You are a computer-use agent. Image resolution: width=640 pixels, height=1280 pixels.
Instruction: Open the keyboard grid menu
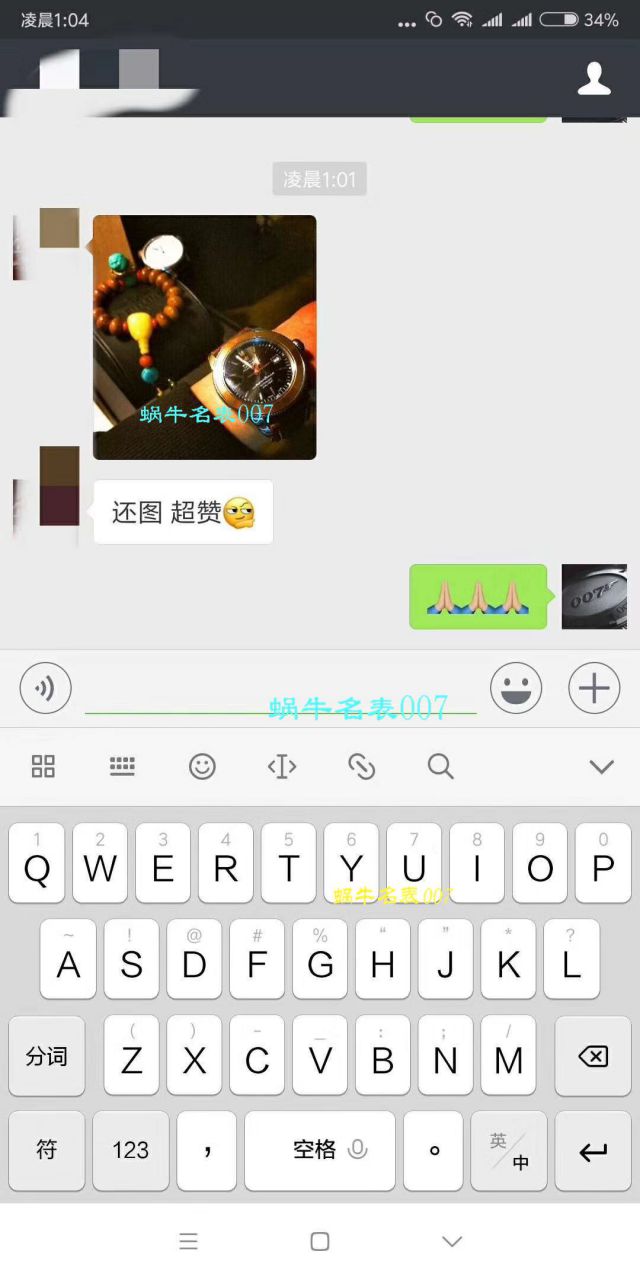(x=43, y=767)
